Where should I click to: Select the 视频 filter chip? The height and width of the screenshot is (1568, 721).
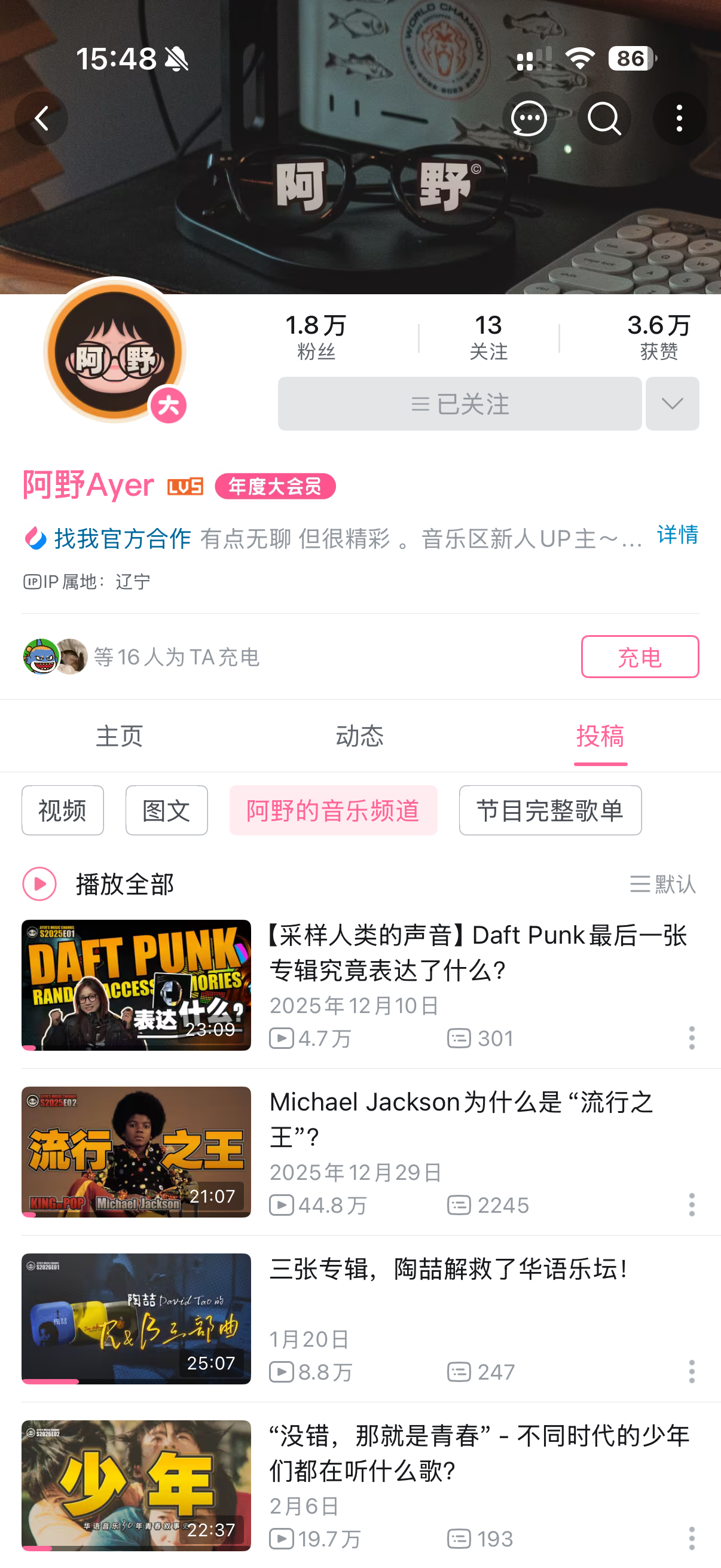click(x=63, y=810)
